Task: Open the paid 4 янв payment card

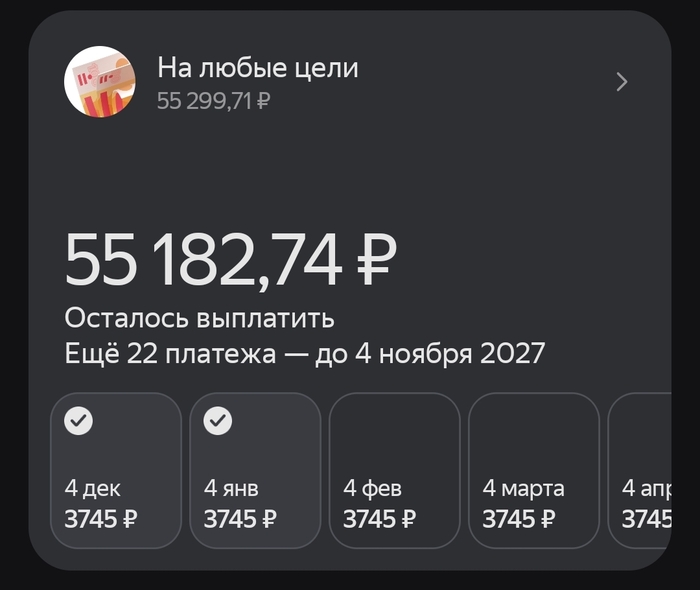Action: click(255, 470)
